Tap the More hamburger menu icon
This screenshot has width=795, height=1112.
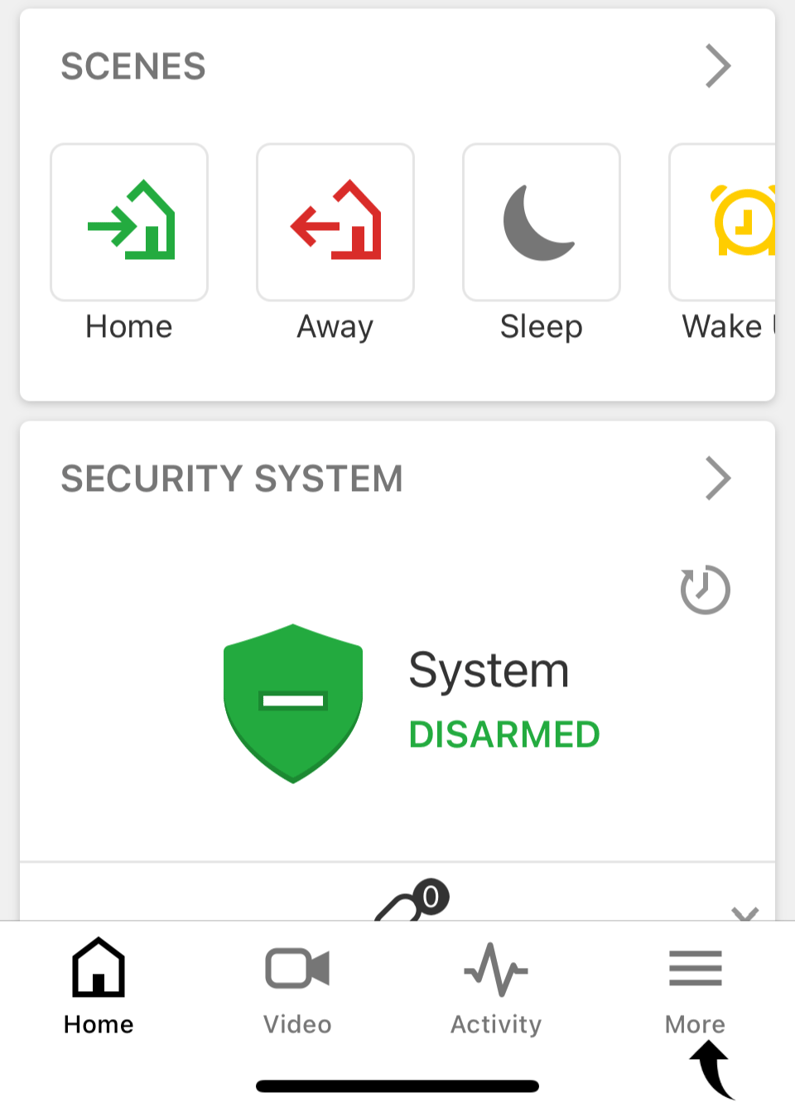[x=694, y=967]
